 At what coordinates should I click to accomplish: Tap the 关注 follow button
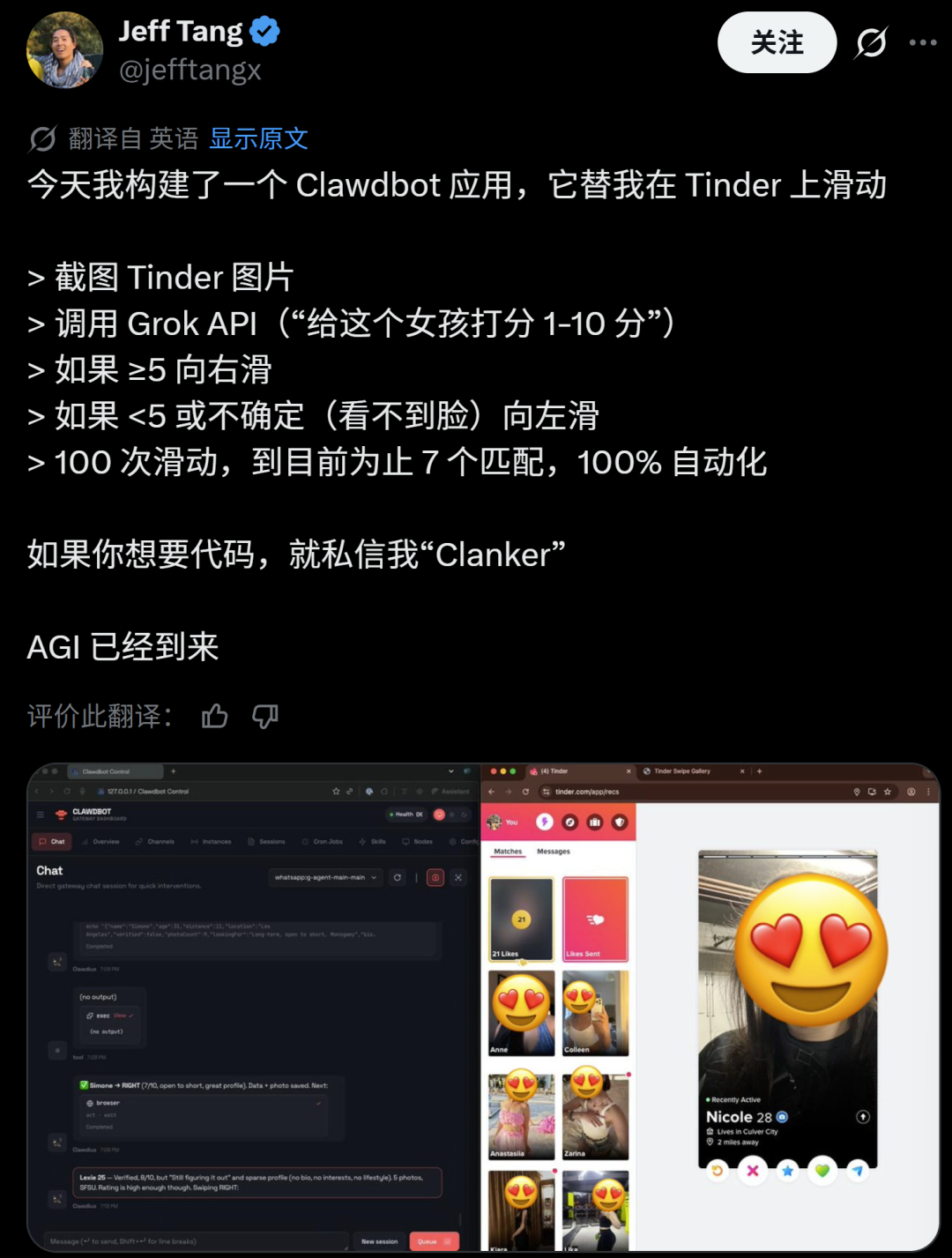click(777, 42)
